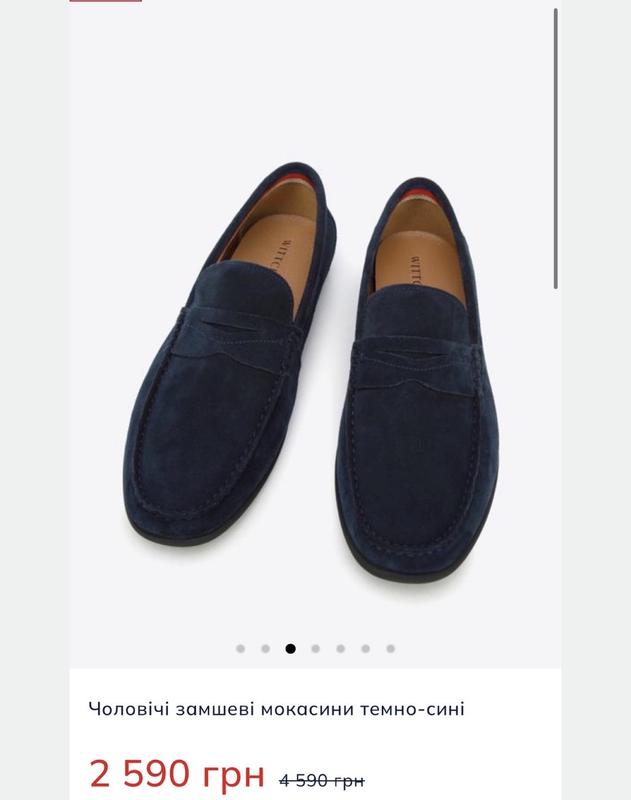Select the first dot of the image carousel
631x800 pixels.
[x=240, y=648]
